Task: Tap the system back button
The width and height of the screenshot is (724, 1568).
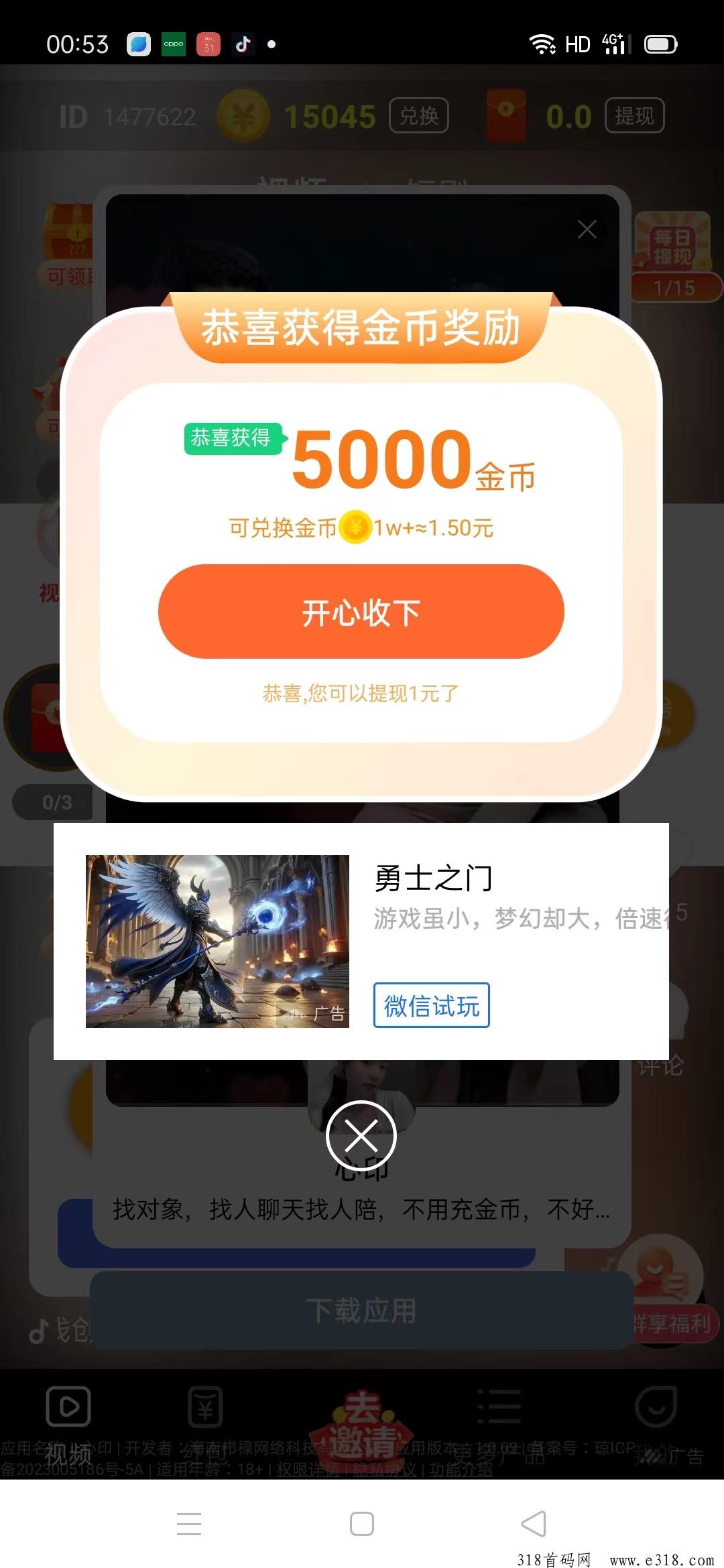Action: click(534, 1524)
